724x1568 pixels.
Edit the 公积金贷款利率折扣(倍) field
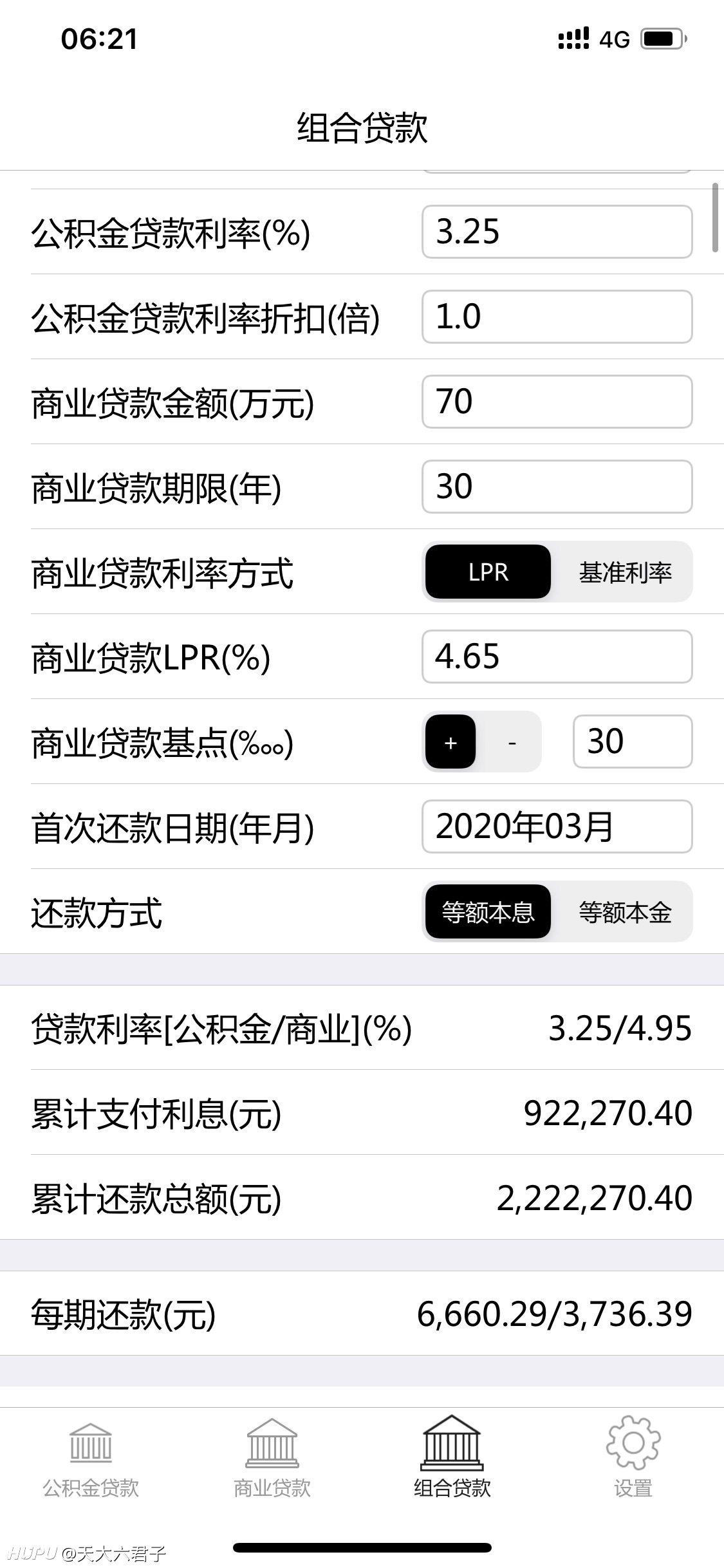tap(557, 317)
